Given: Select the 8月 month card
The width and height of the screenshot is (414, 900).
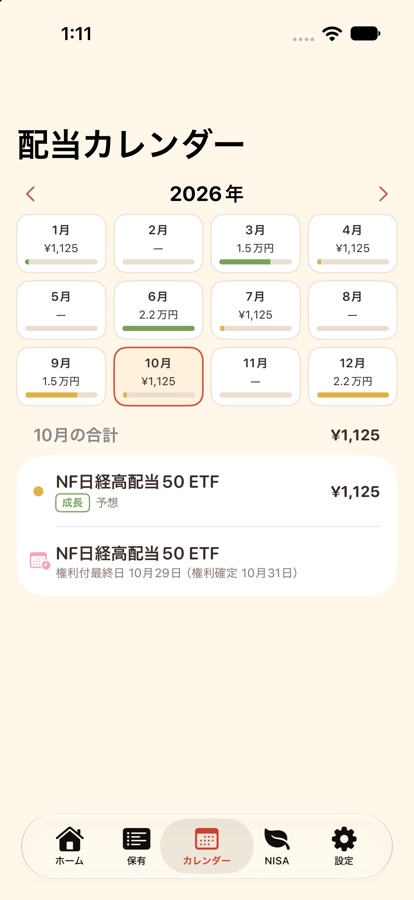Looking at the screenshot, I should click(353, 310).
